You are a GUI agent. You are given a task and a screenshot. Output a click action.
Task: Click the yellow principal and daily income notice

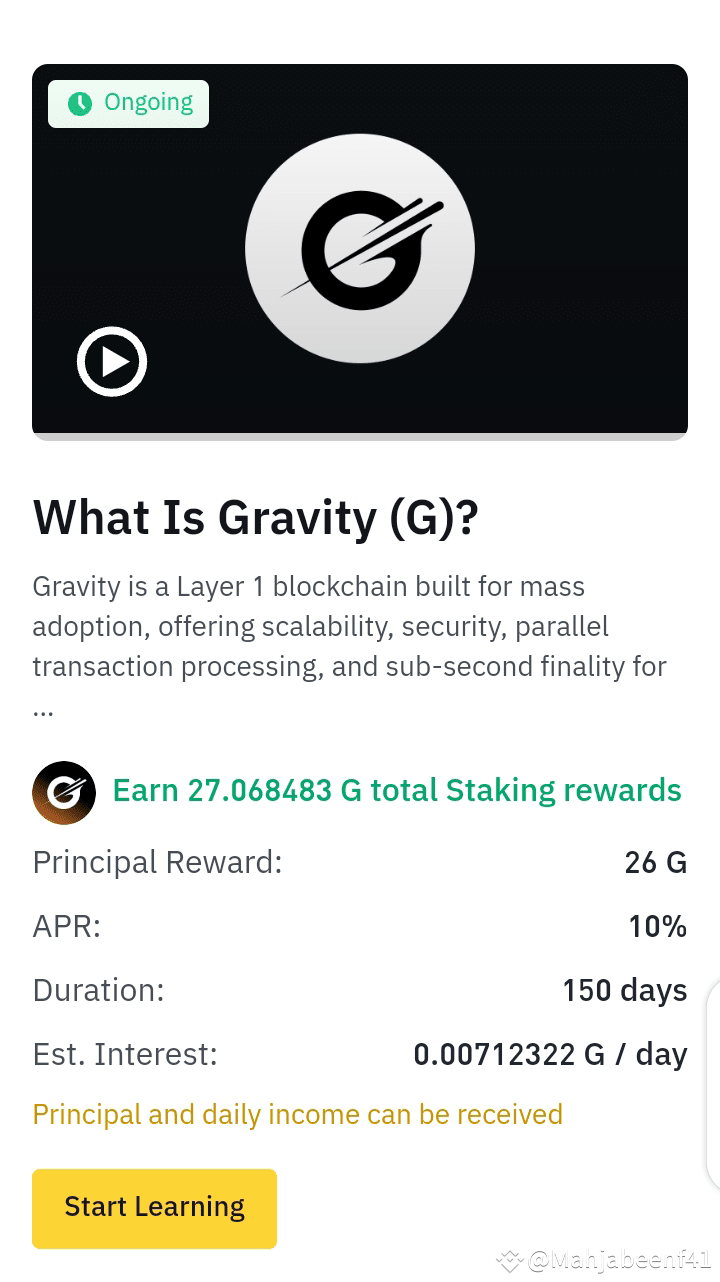pos(297,1114)
